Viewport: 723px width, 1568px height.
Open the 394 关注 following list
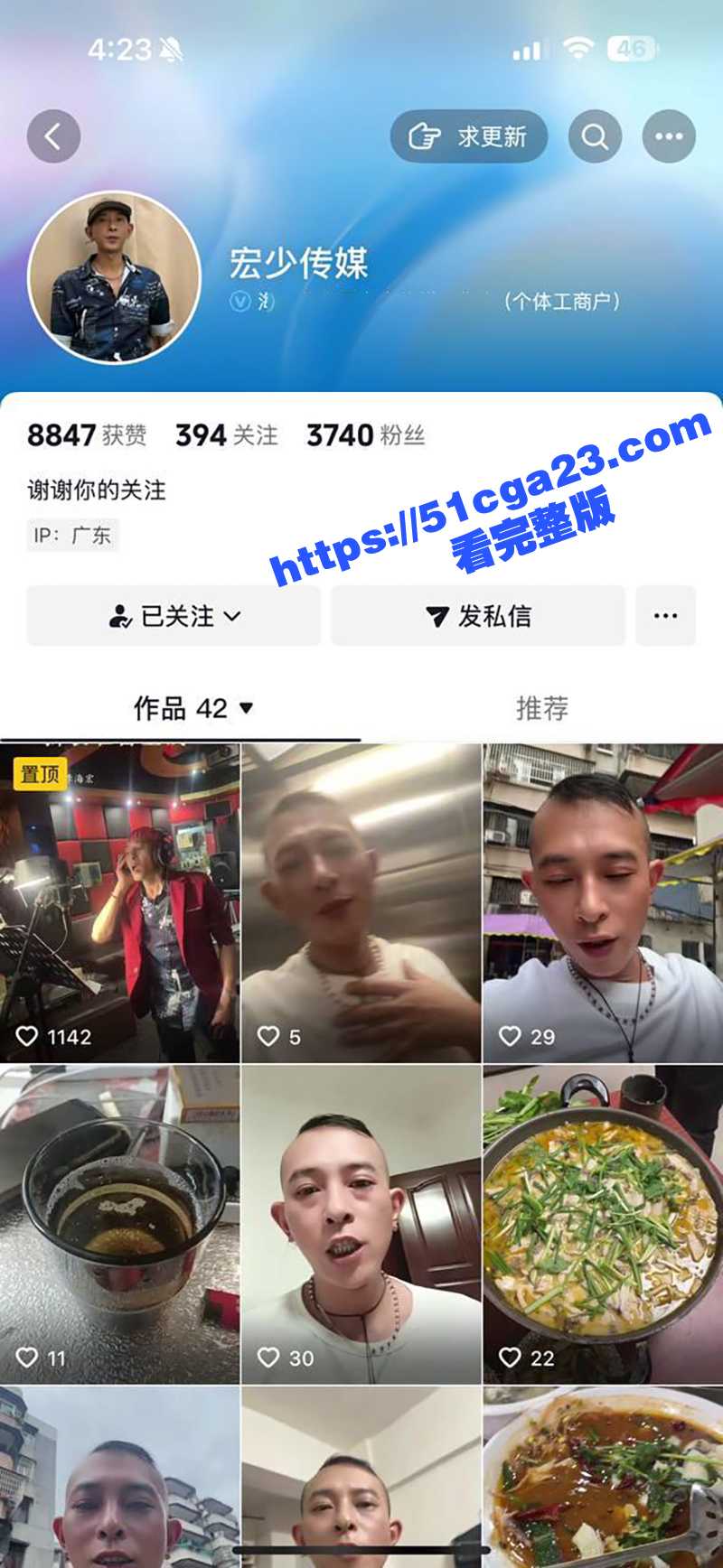pyautogui.click(x=226, y=435)
